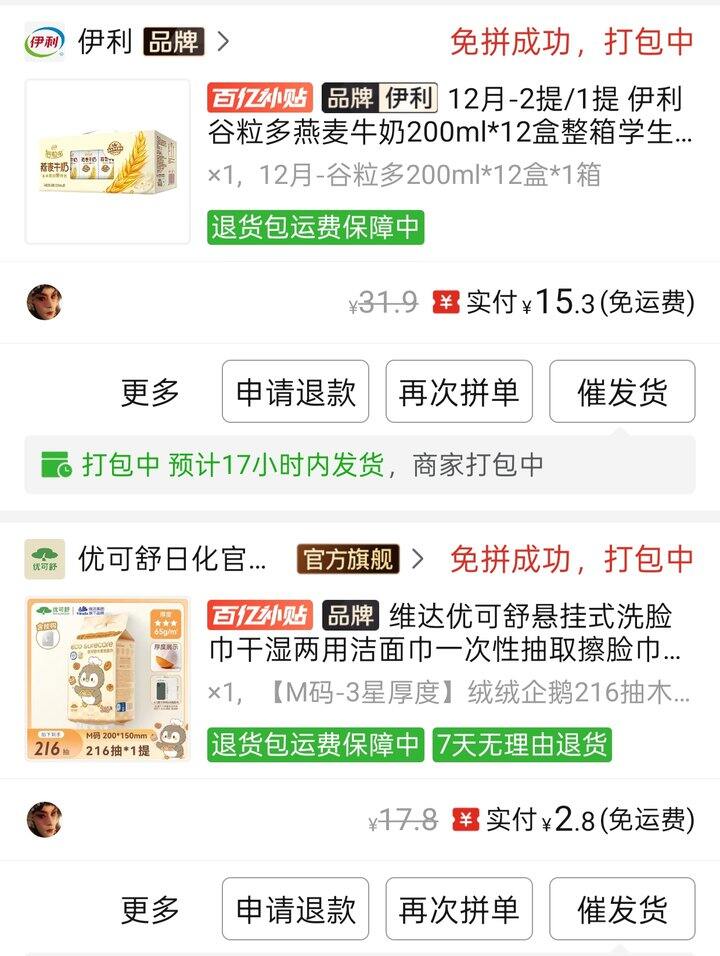
Task: Open the oat milk product thumbnail
Action: 107,160
